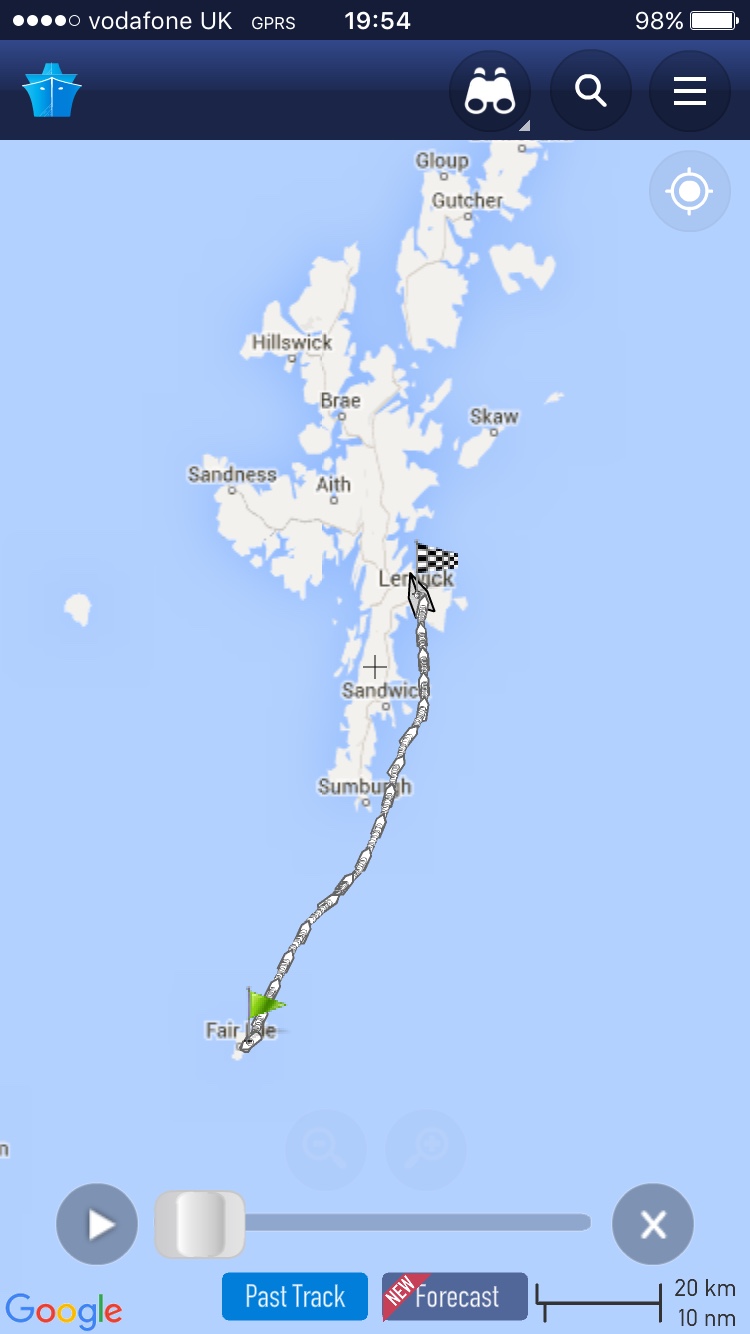Open the hamburger menu
Screen dimensions: 750x1334
[689, 91]
